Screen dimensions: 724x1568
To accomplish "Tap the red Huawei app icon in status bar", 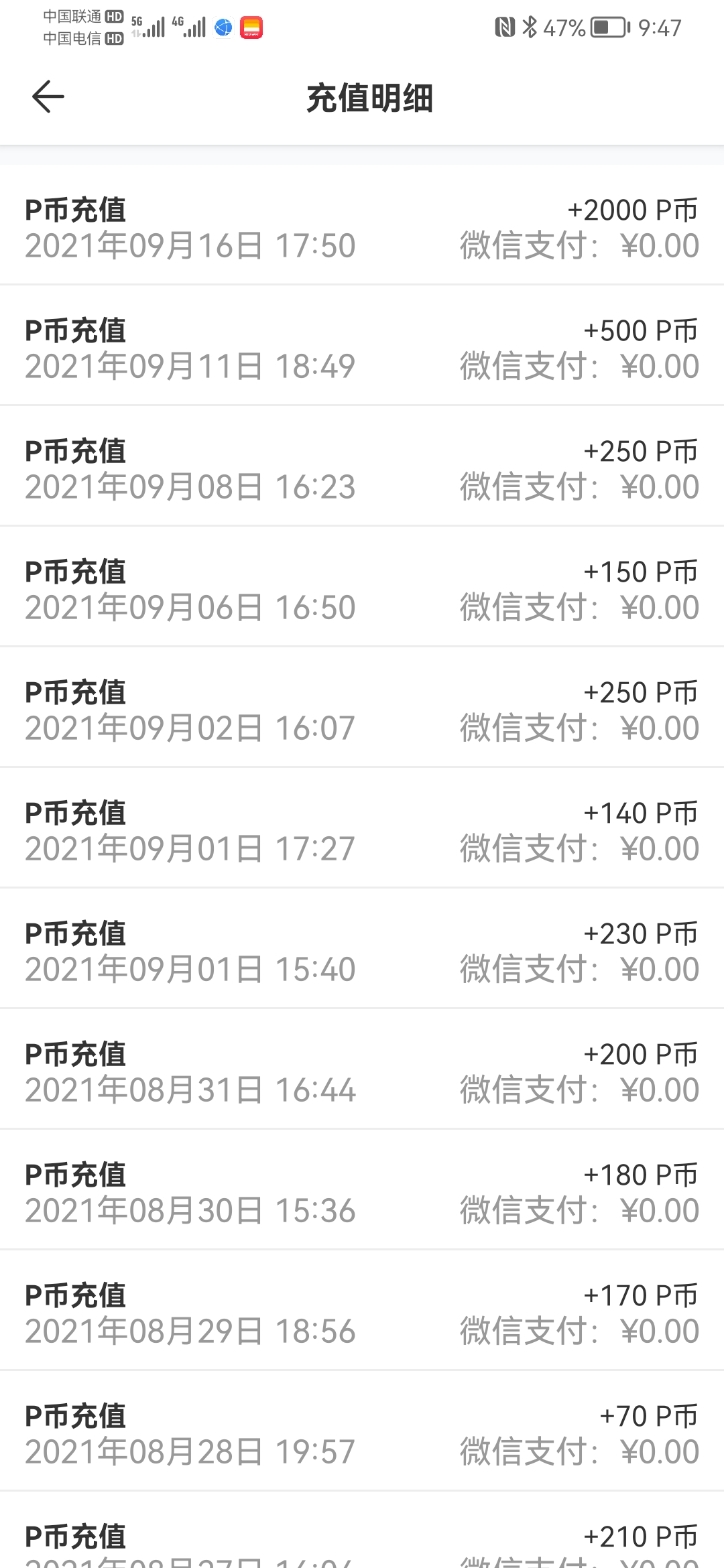I will (x=252, y=27).
